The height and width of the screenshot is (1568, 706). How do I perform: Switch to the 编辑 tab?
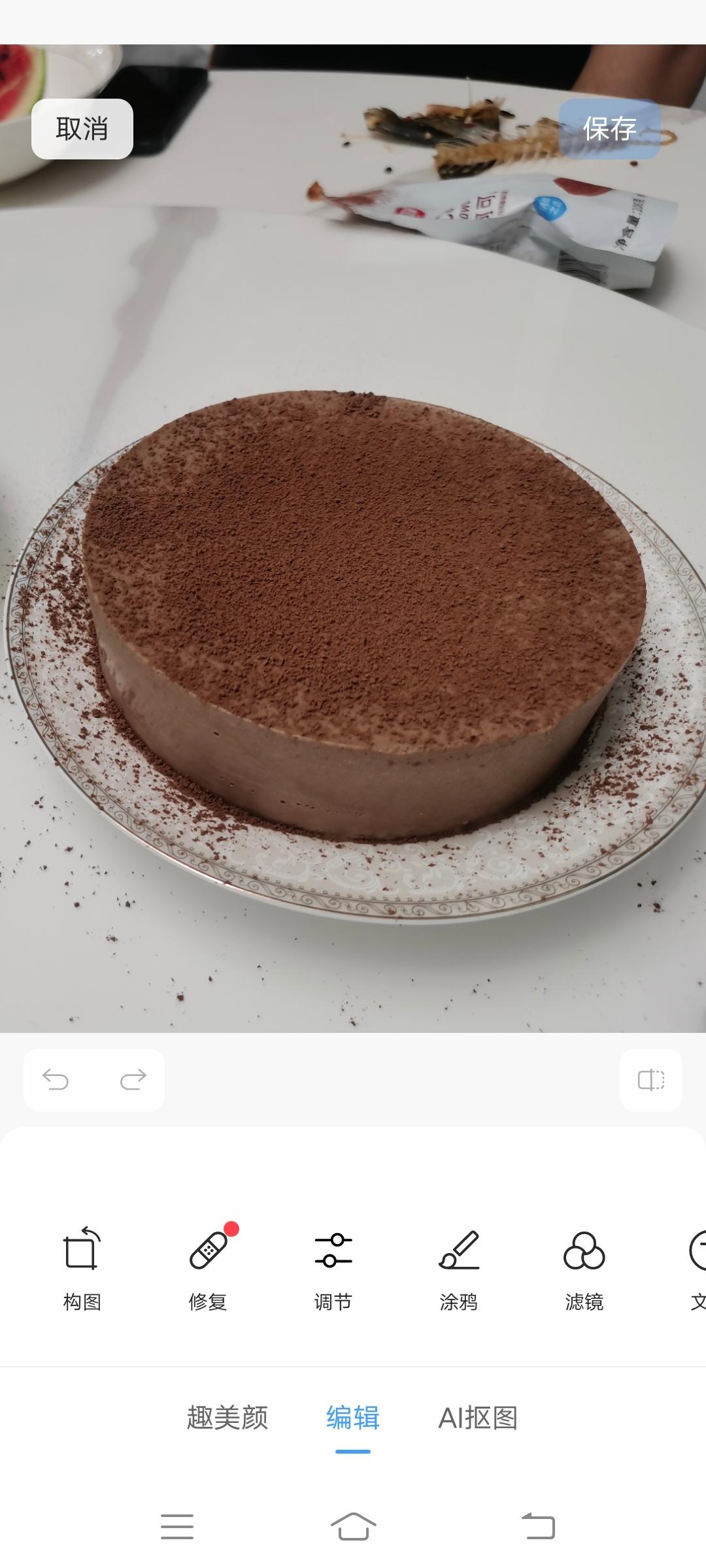pyautogui.click(x=353, y=1418)
